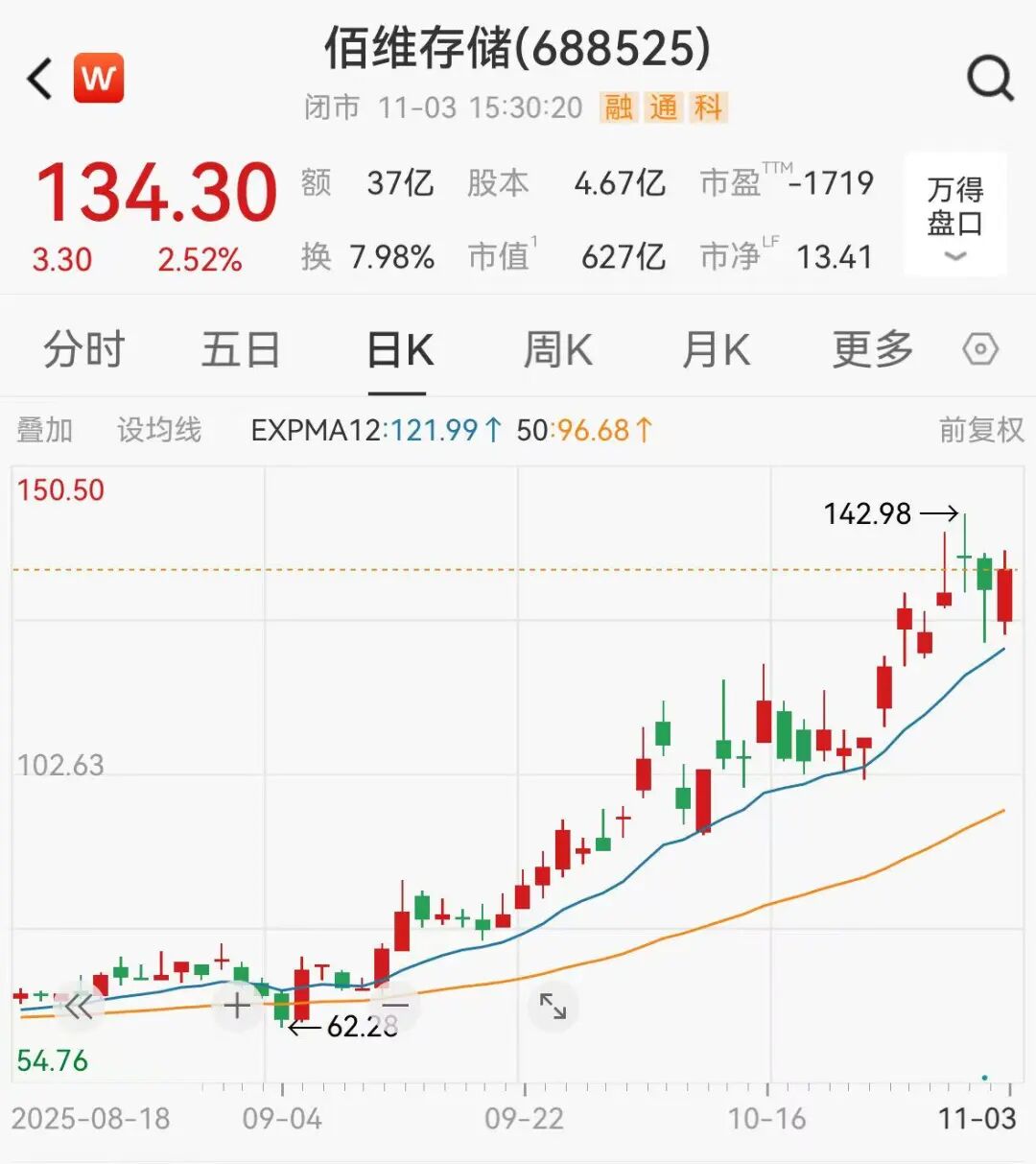Switch to the 周K weekly chart tab
1036x1164 pixels.
click(x=557, y=350)
